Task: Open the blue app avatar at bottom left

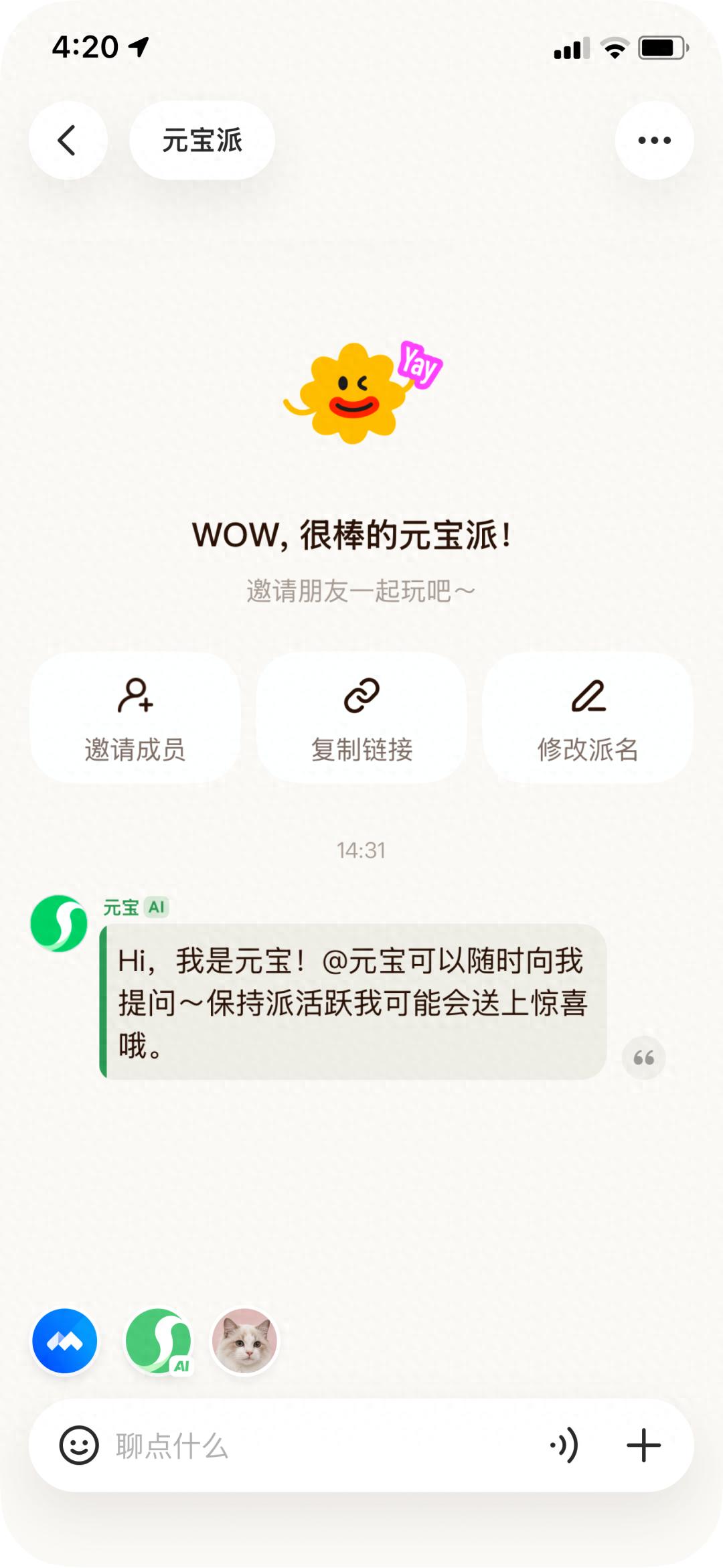Action: click(65, 1342)
